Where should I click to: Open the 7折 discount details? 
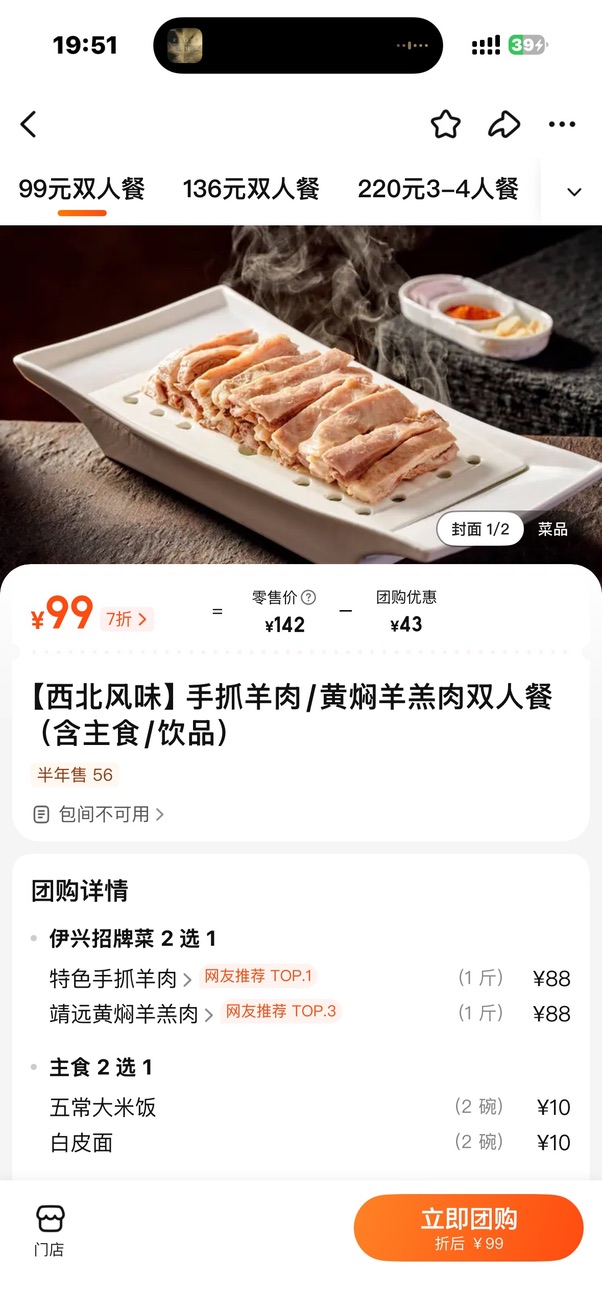tap(127, 619)
